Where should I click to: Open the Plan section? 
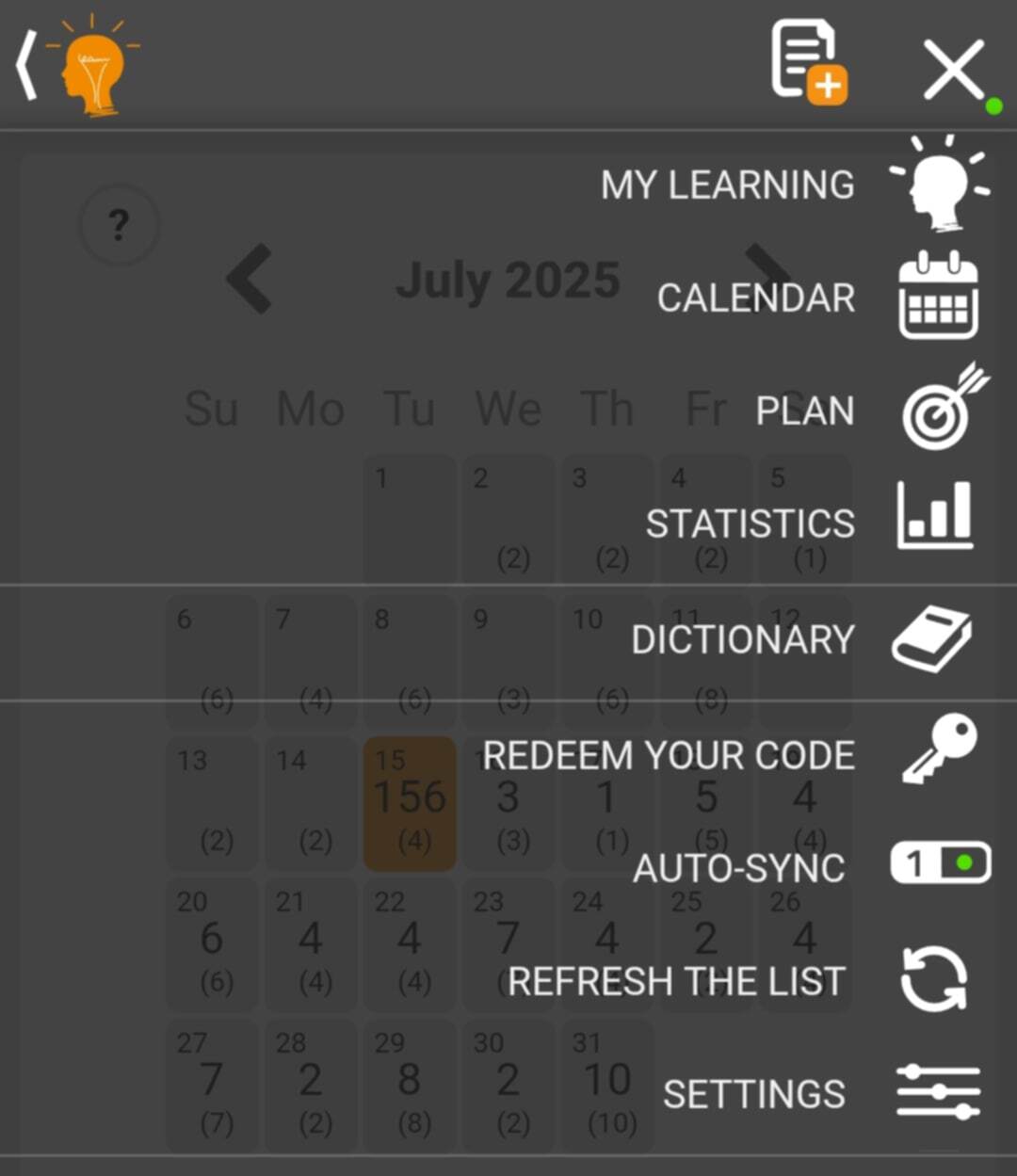click(x=805, y=411)
